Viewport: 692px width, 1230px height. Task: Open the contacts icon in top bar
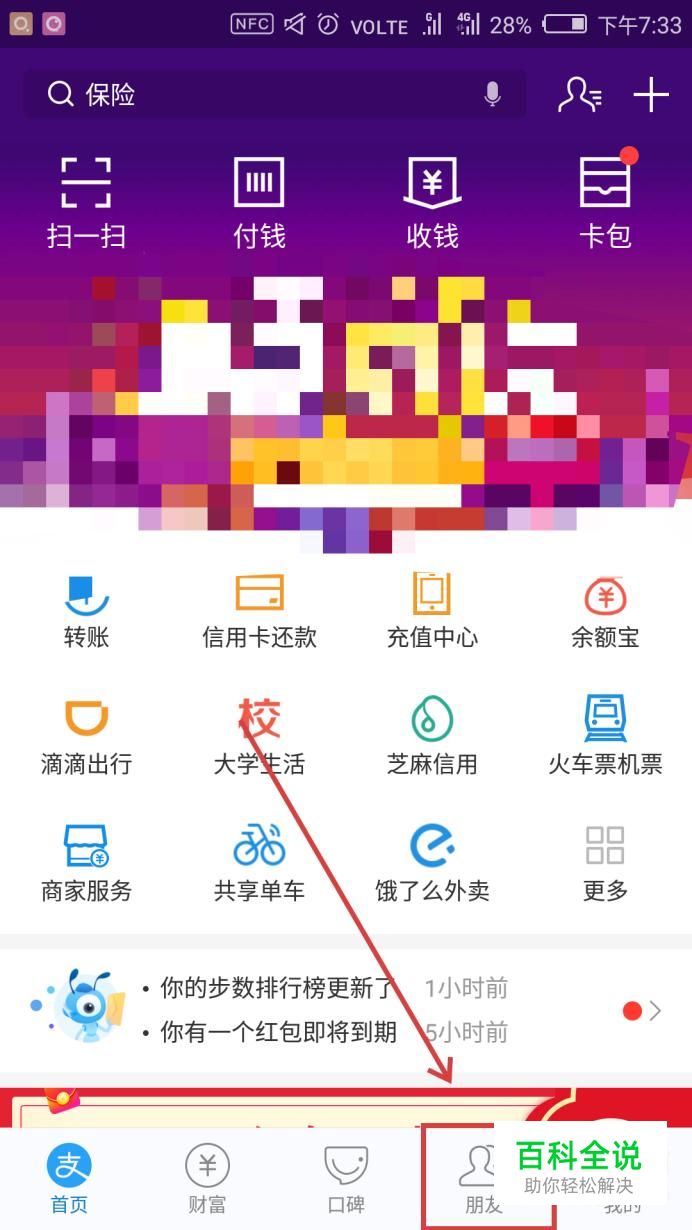(x=579, y=95)
